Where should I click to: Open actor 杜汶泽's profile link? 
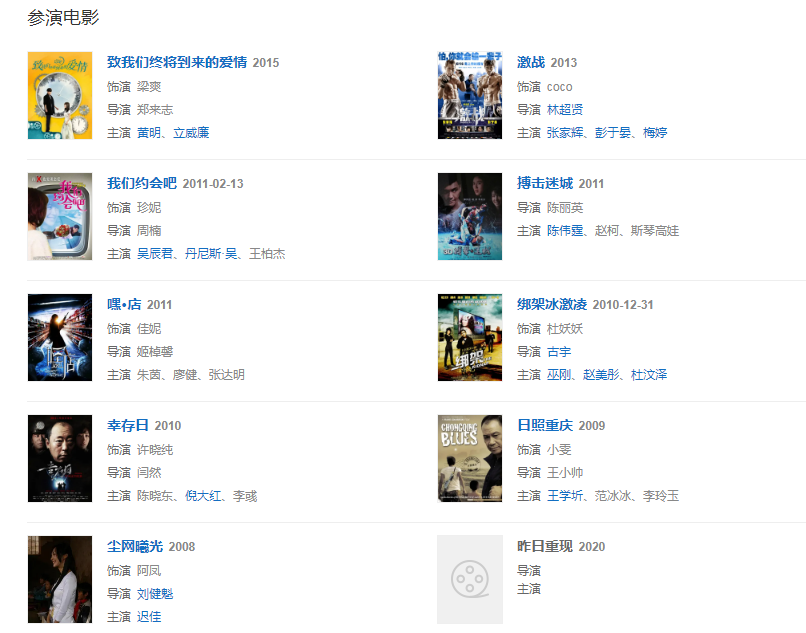(x=649, y=375)
